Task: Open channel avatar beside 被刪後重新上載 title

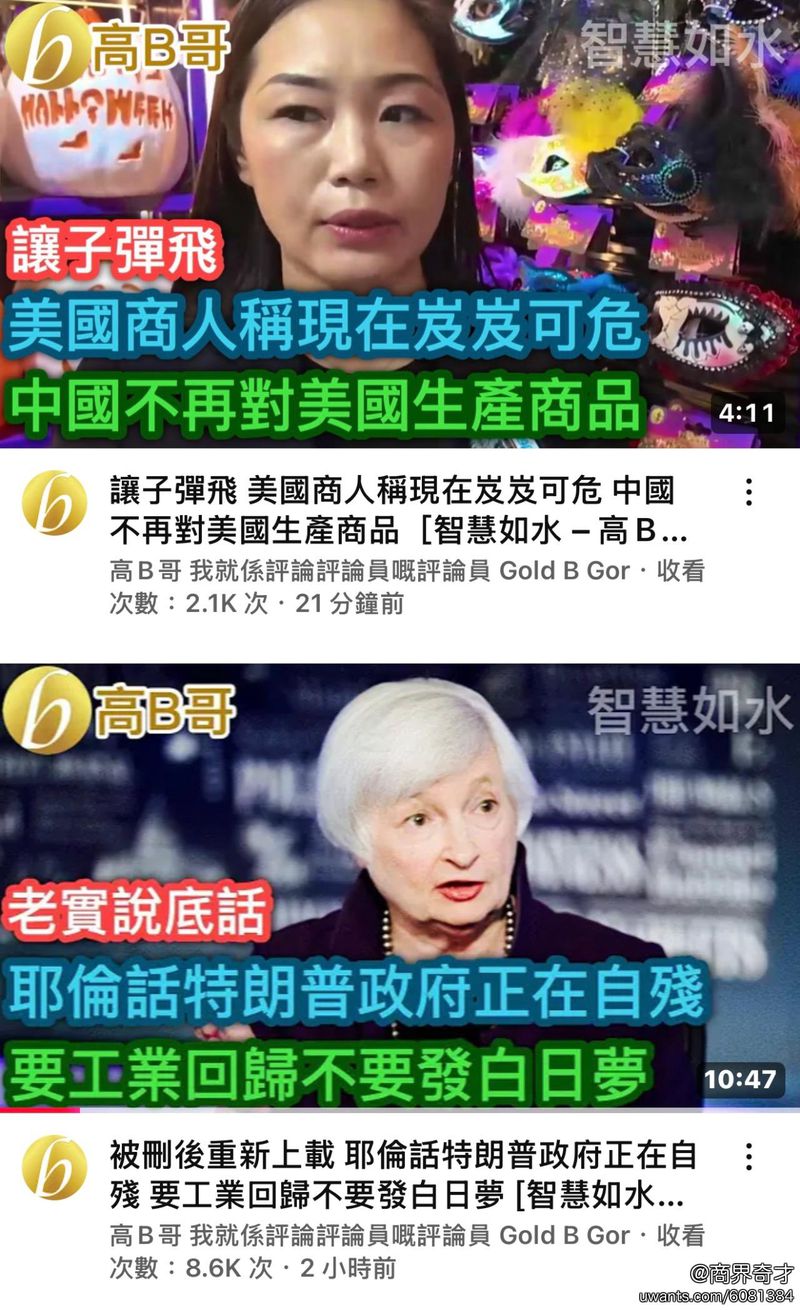Action: pyautogui.click(x=55, y=1167)
